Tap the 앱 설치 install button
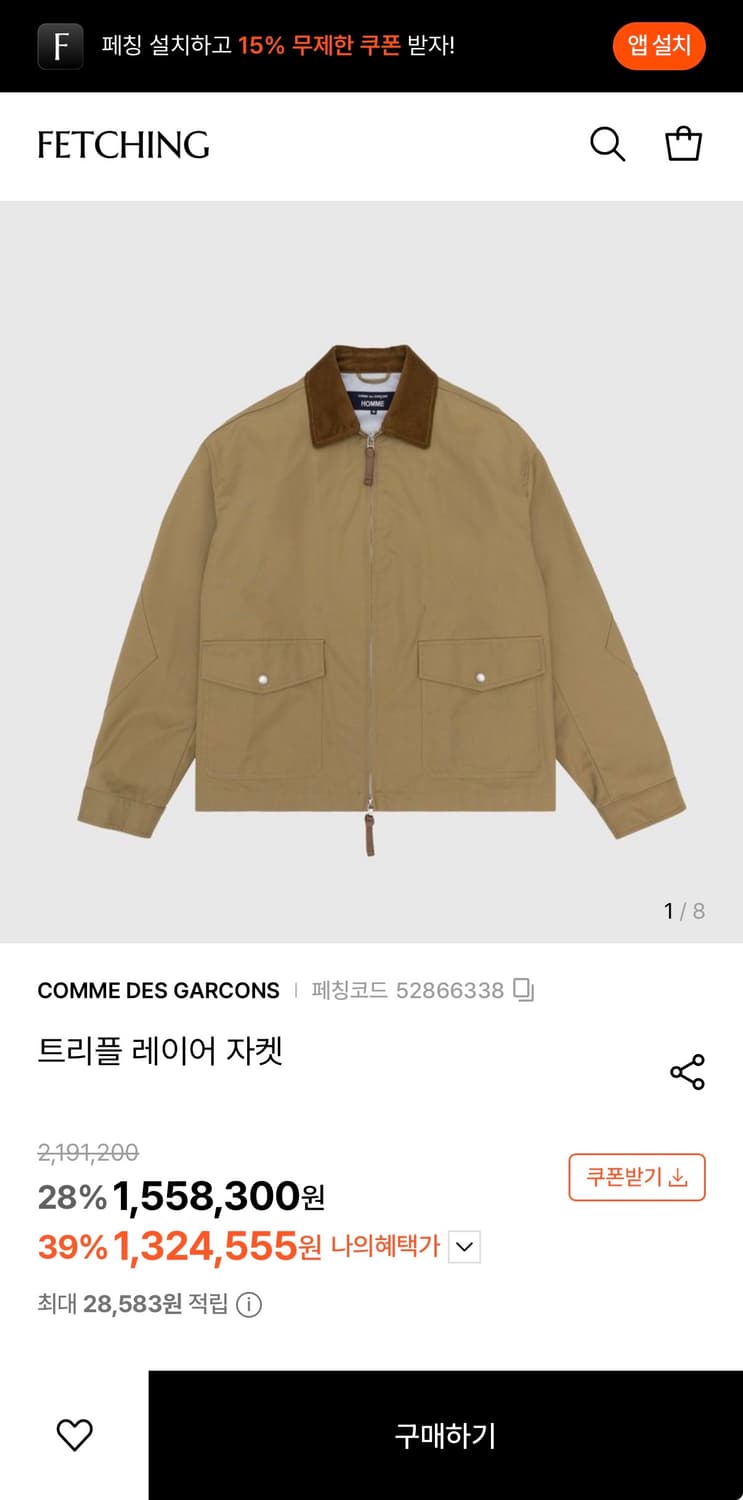The width and height of the screenshot is (743, 1500). [659, 45]
